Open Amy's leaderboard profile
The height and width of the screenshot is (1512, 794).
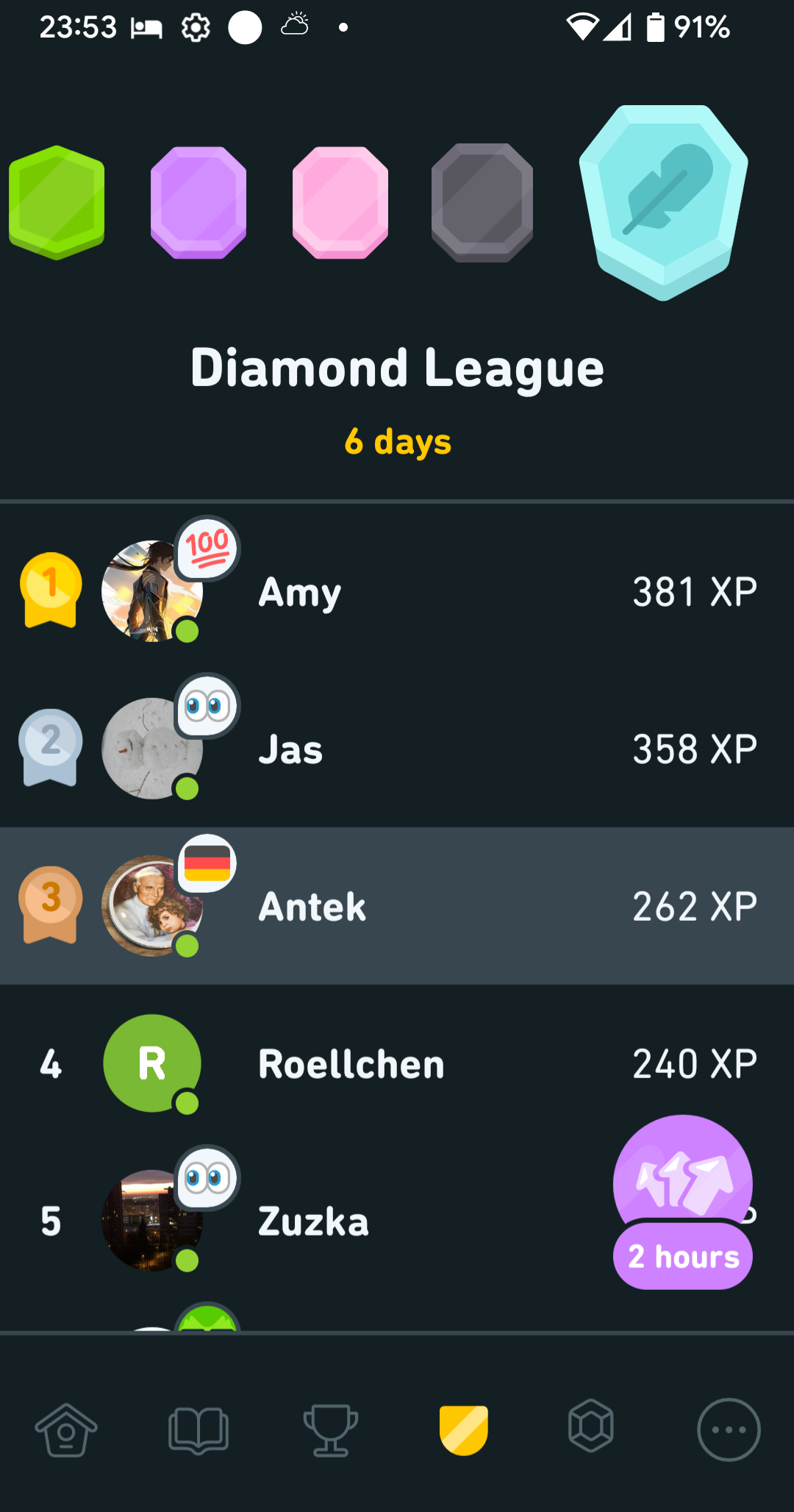397,592
